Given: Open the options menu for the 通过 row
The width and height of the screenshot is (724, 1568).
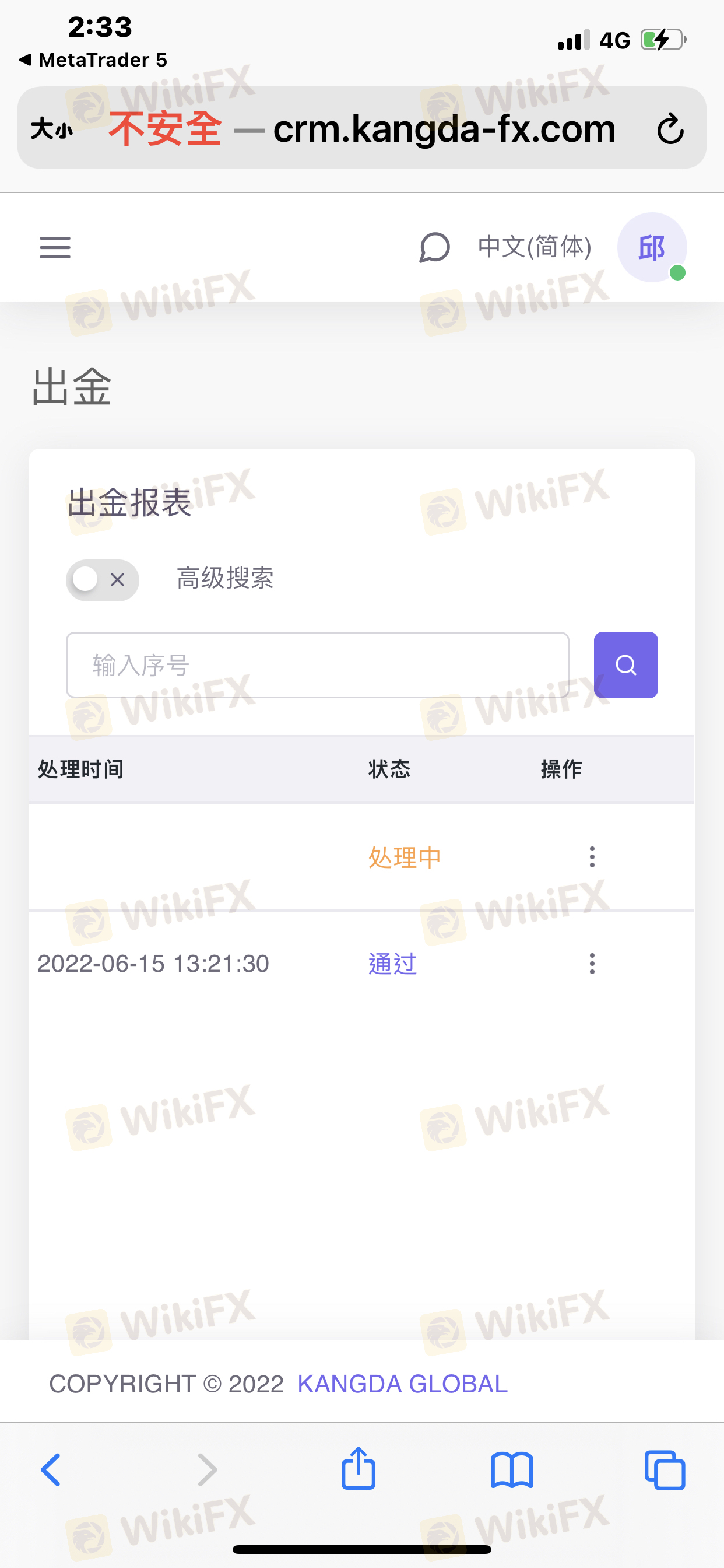Looking at the screenshot, I should click(x=591, y=963).
